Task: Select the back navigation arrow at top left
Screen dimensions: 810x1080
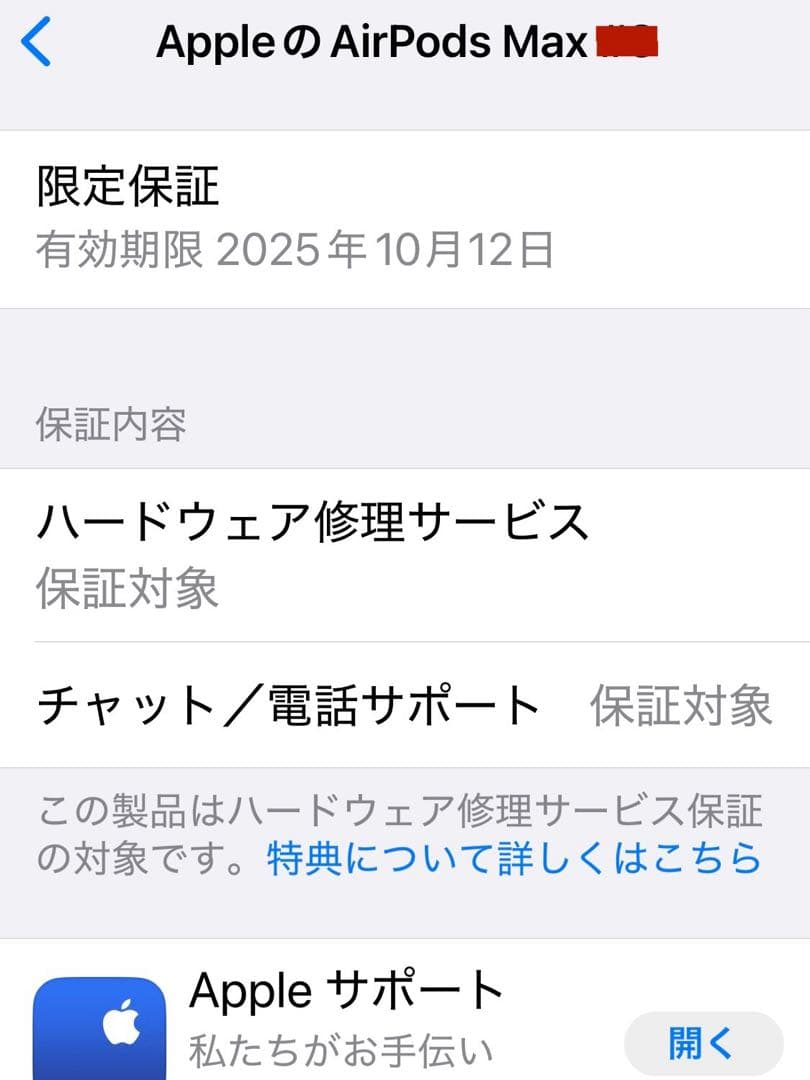Action: (35, 42)
